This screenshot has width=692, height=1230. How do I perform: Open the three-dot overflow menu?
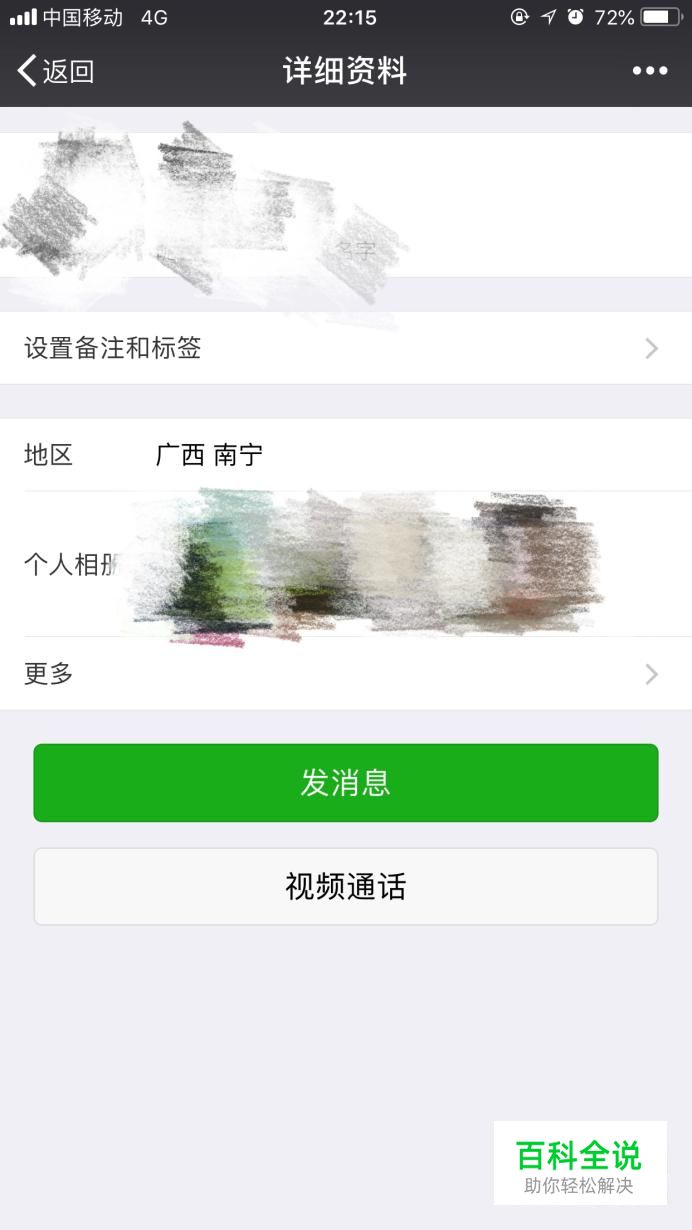coord(650,71)
